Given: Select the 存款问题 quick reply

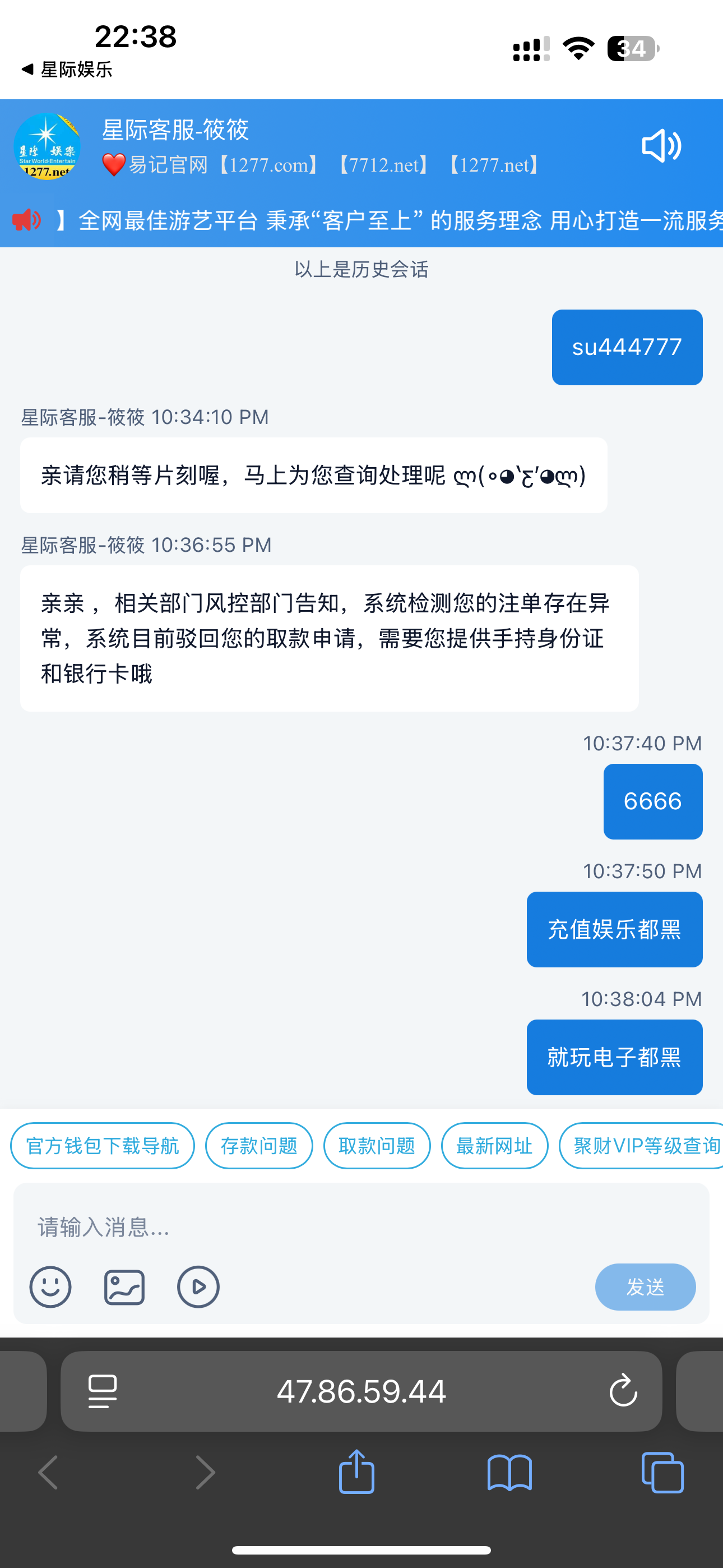Looking at the screenshot, I should point(258,1146).
